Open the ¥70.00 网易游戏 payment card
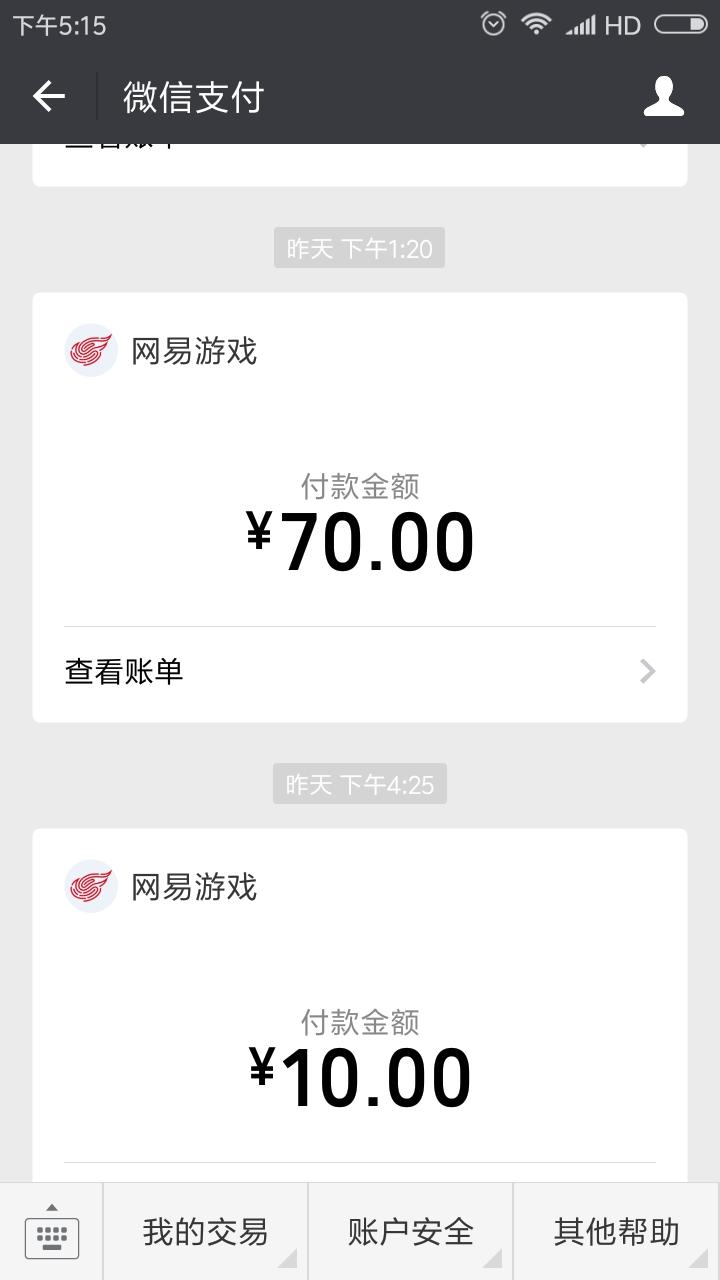Viewport: 720px width, 1280px height. [x=360, y=507]
